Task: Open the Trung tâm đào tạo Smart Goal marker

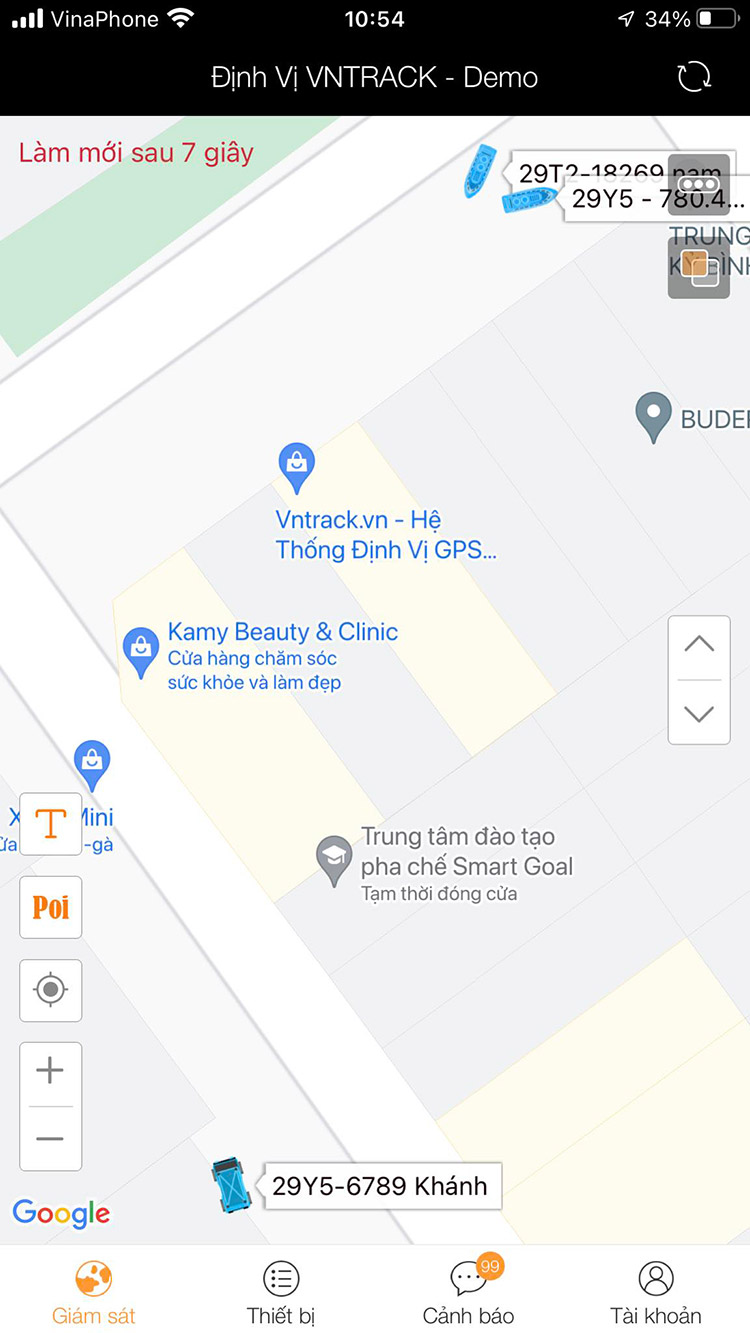Action: (334, 858)
